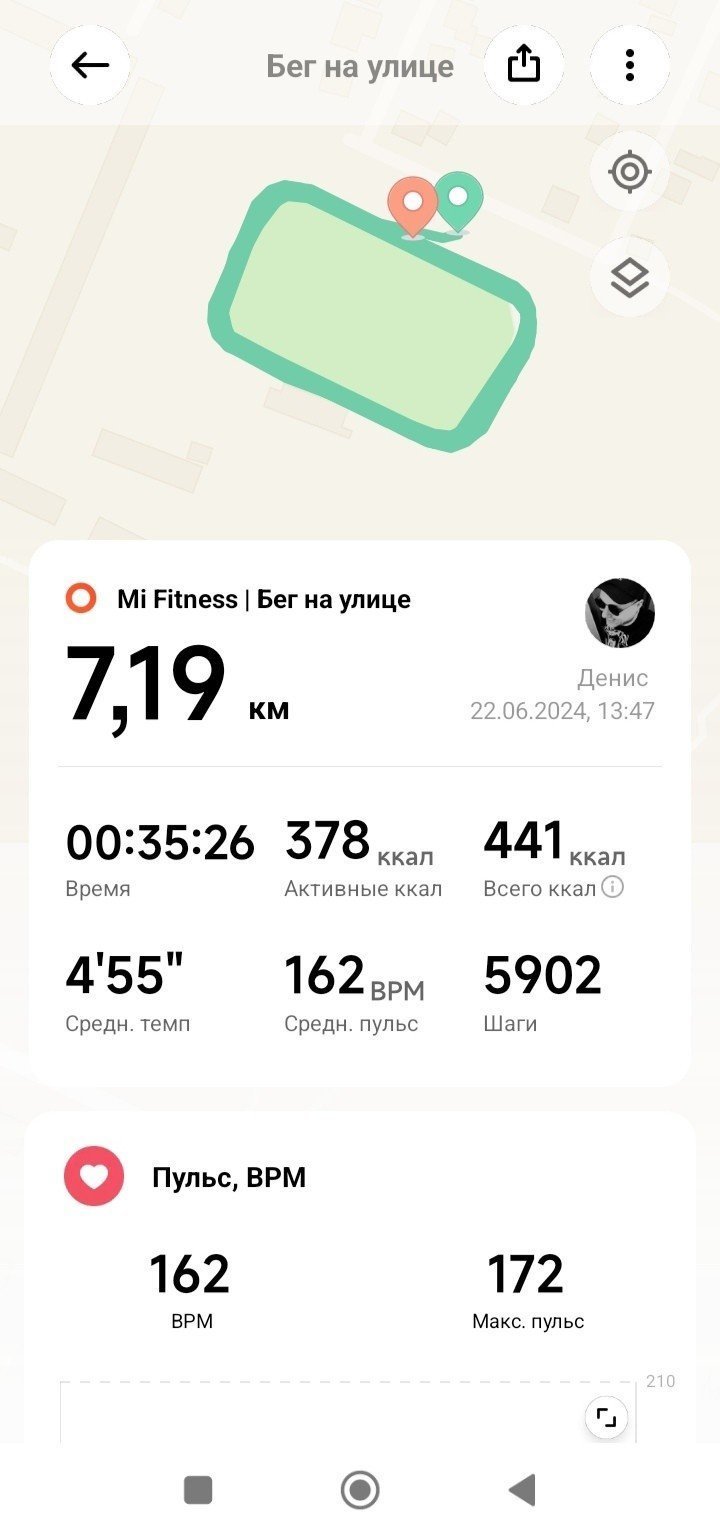Go back using the top-left arrow
The width and height of the screenshot is (720, 1537).
click(90, 66)
